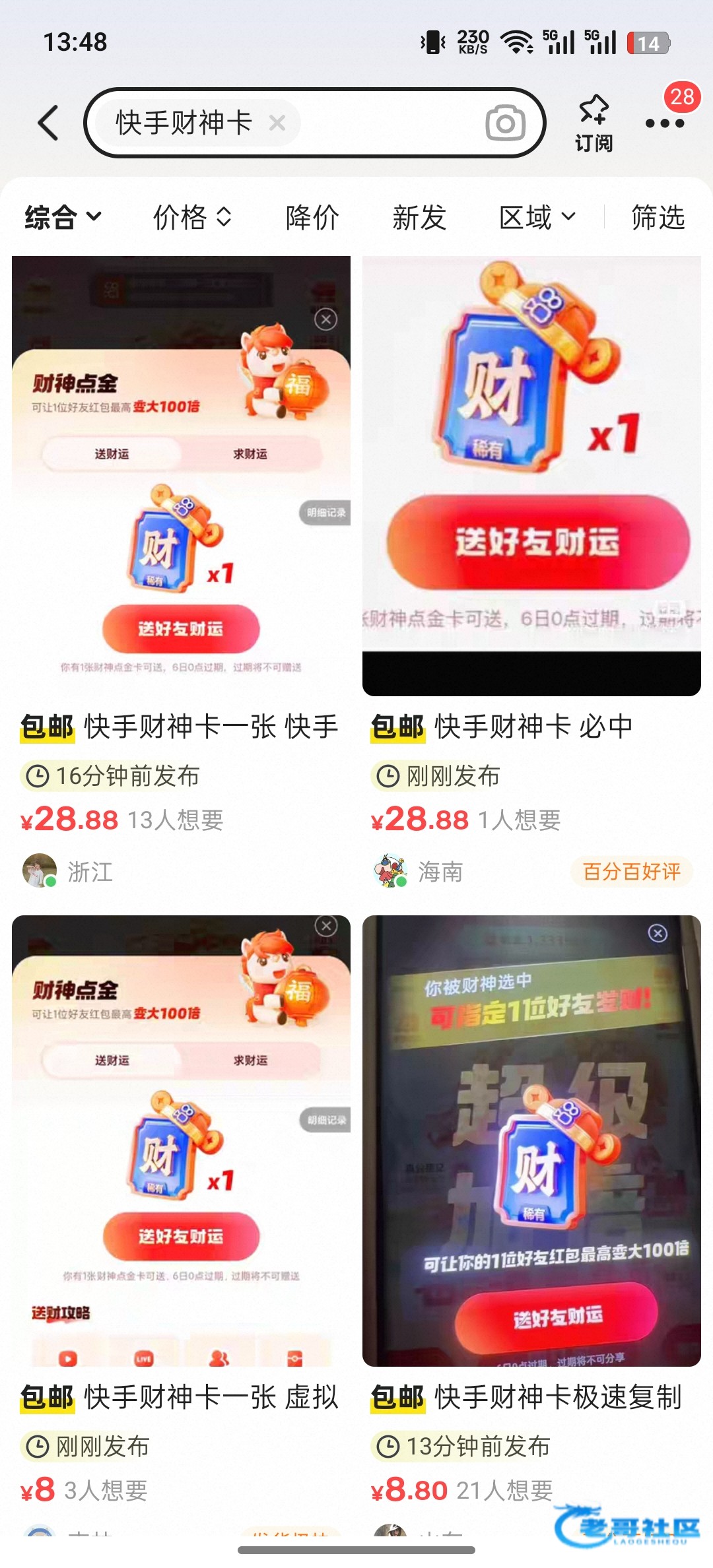Subscribe to this search with 订阅
713x1568 pixels.
click(594, 123)
